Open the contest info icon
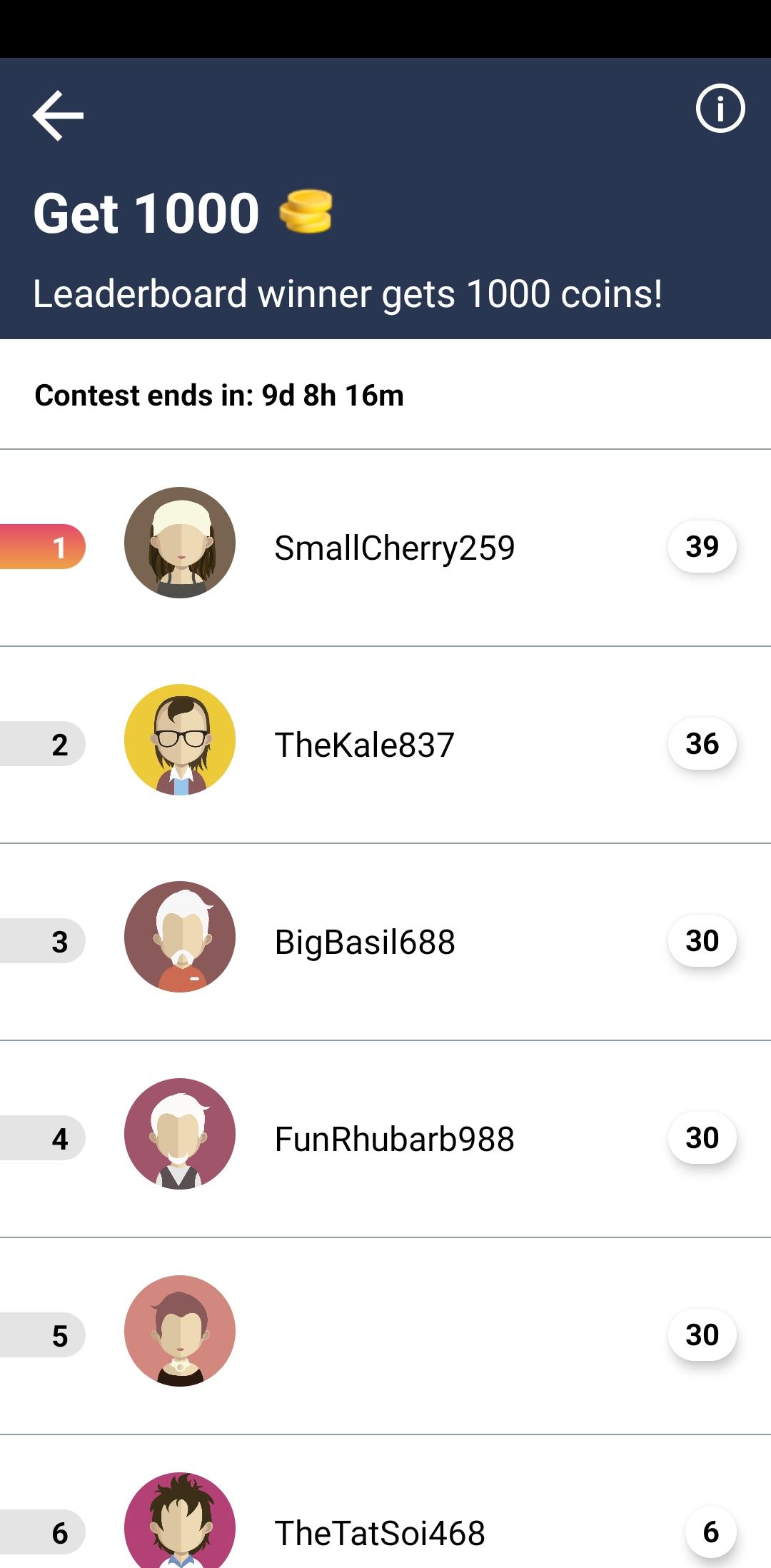Screen dimensions: 771x1568 click(x=720, y=109)
